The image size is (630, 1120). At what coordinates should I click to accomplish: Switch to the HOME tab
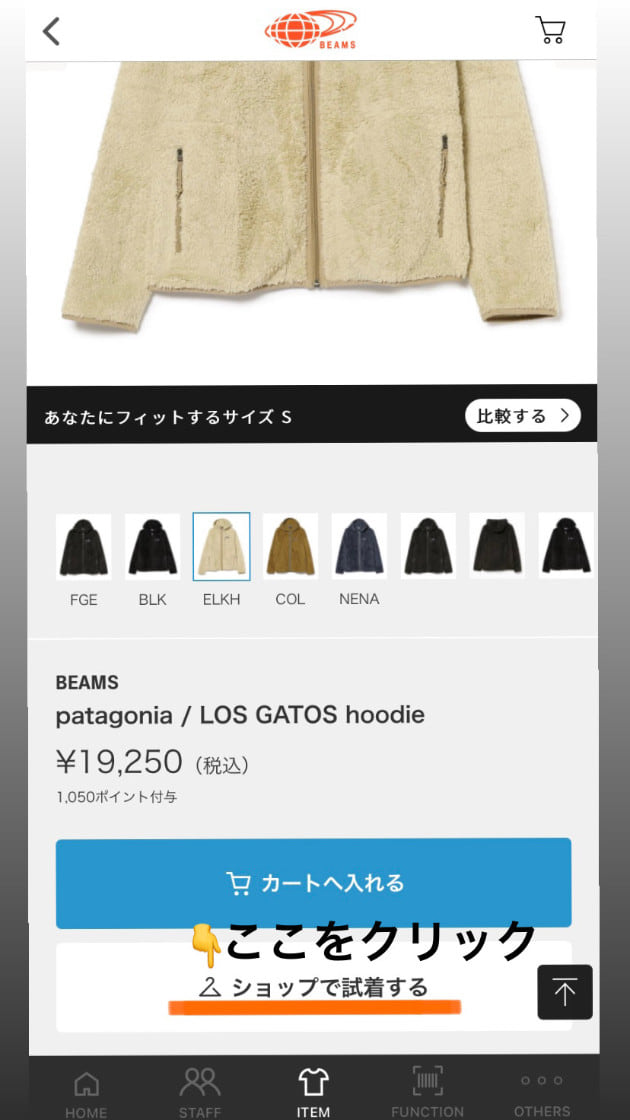(x=86, y=1092)
